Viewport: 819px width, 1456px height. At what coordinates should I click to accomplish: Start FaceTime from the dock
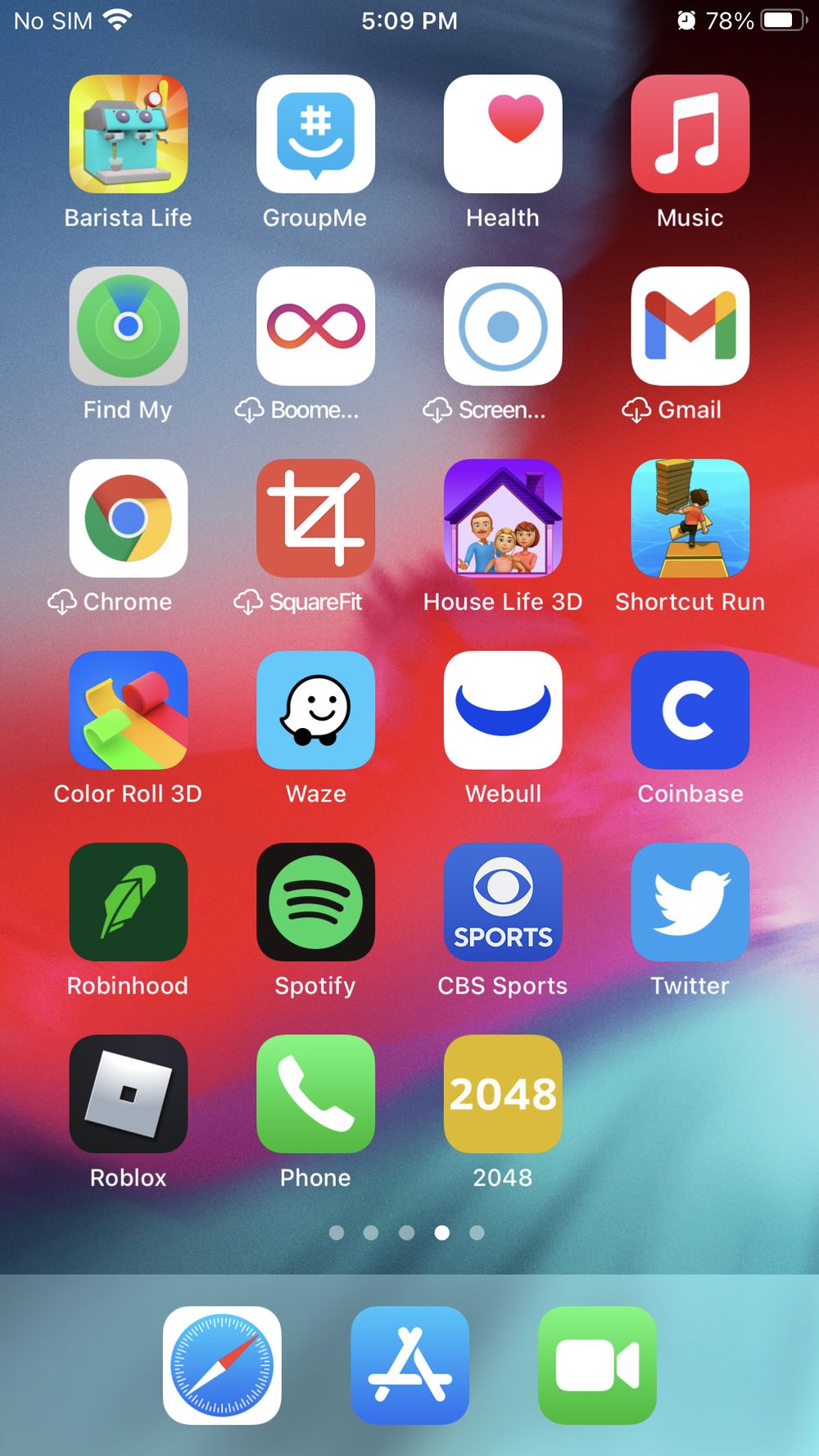pyautogui.click(x=597, y=1365)
